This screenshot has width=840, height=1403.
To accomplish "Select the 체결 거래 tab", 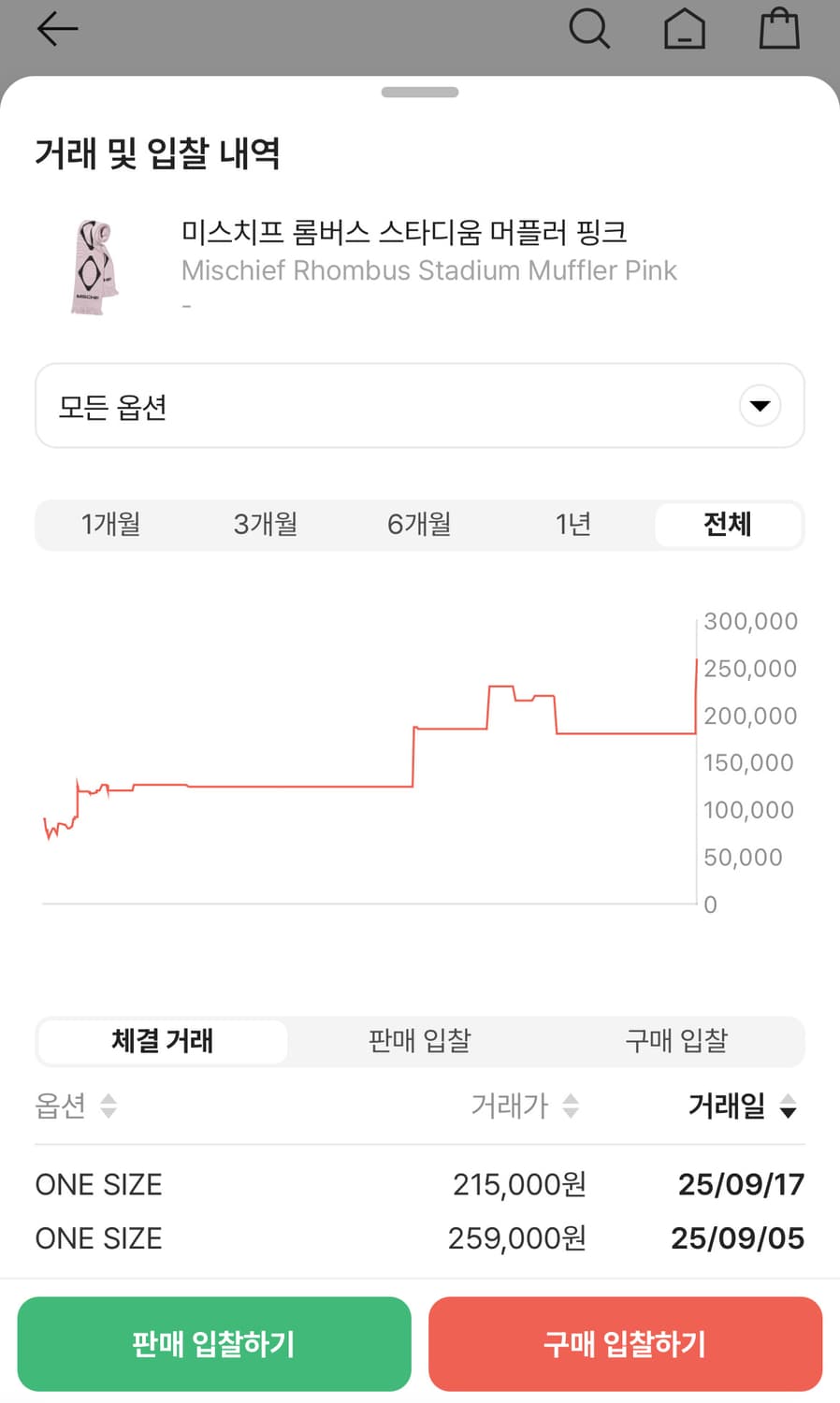I will [x=162, y=1040].
